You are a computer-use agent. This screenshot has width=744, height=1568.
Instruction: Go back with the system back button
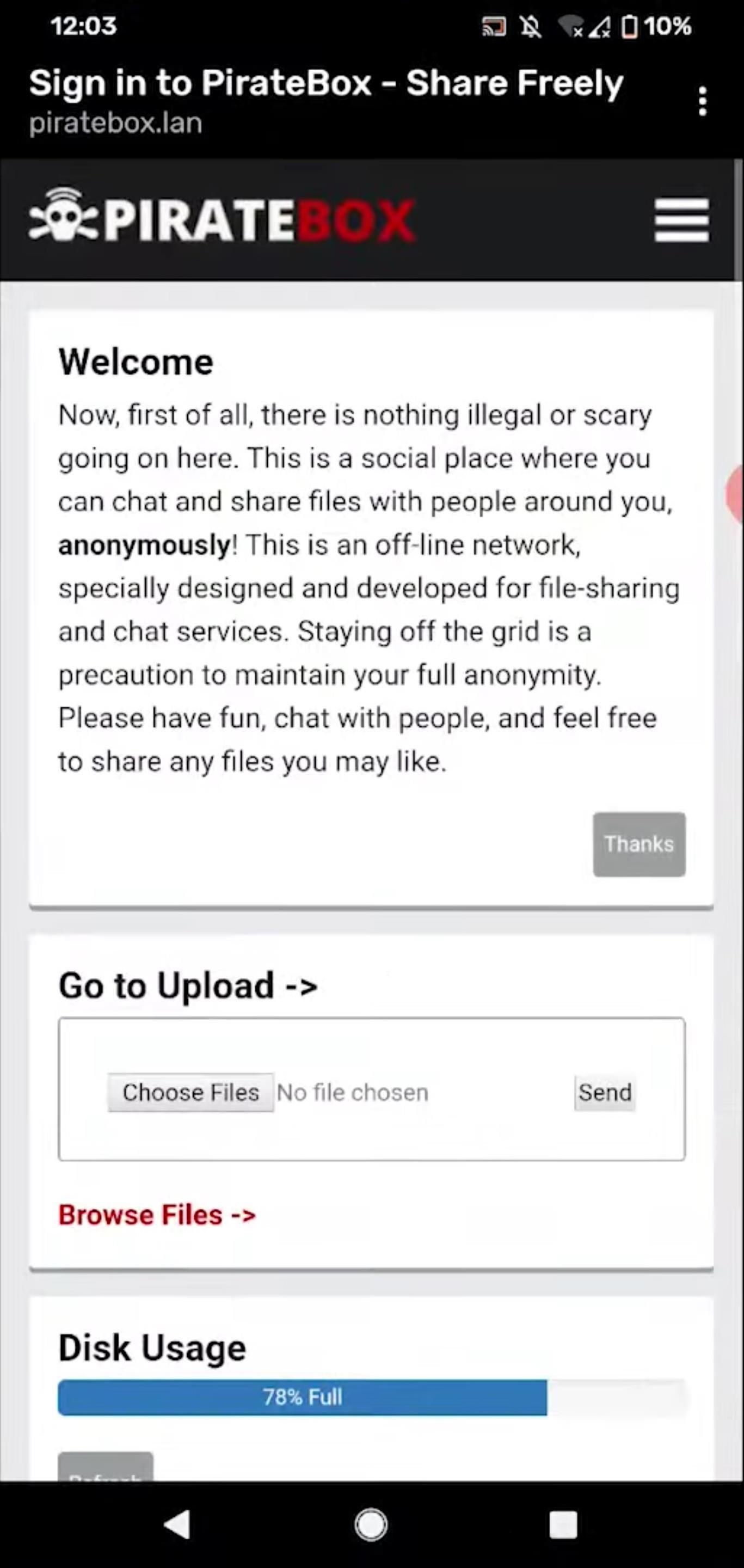point(177,1525)
